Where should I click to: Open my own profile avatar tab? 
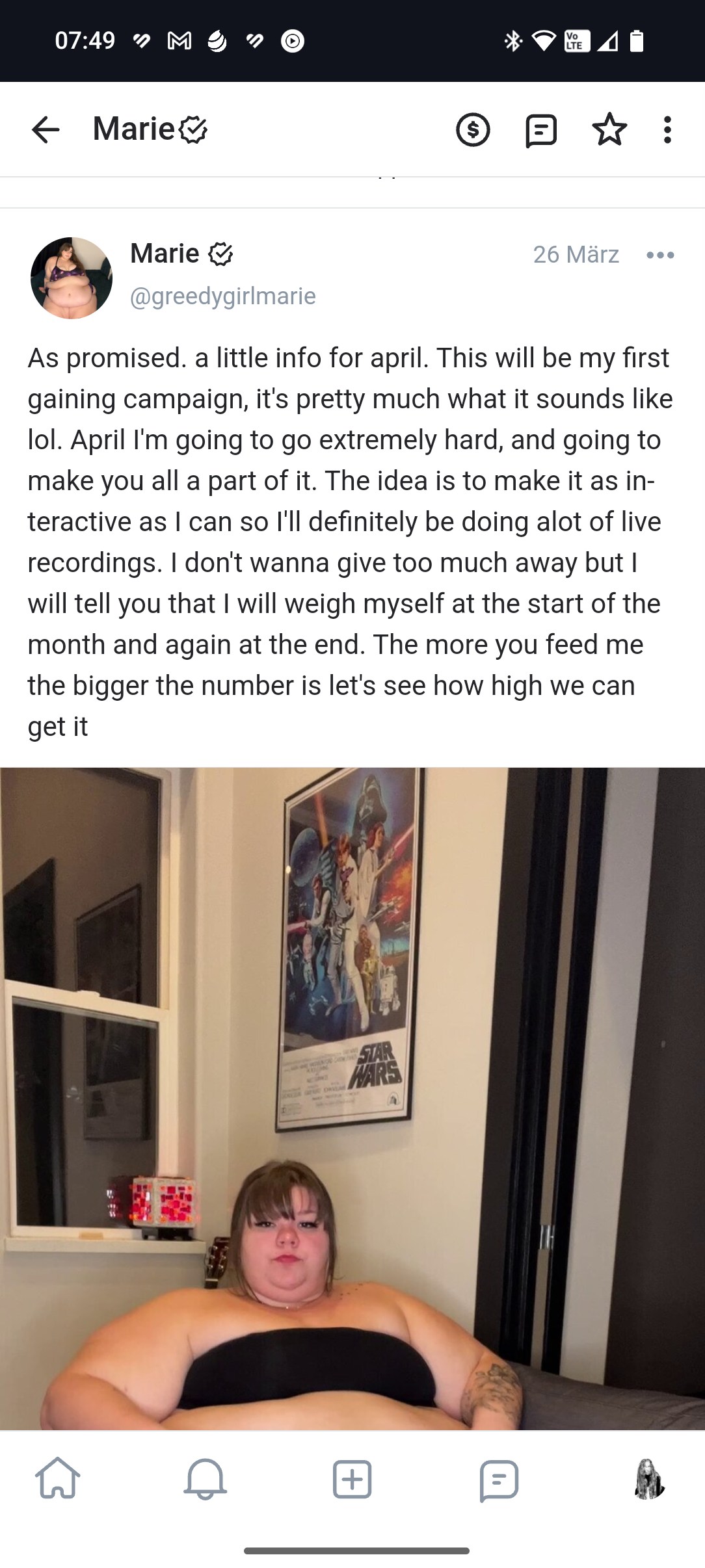pyautogui.click(x=648, y=1480)
